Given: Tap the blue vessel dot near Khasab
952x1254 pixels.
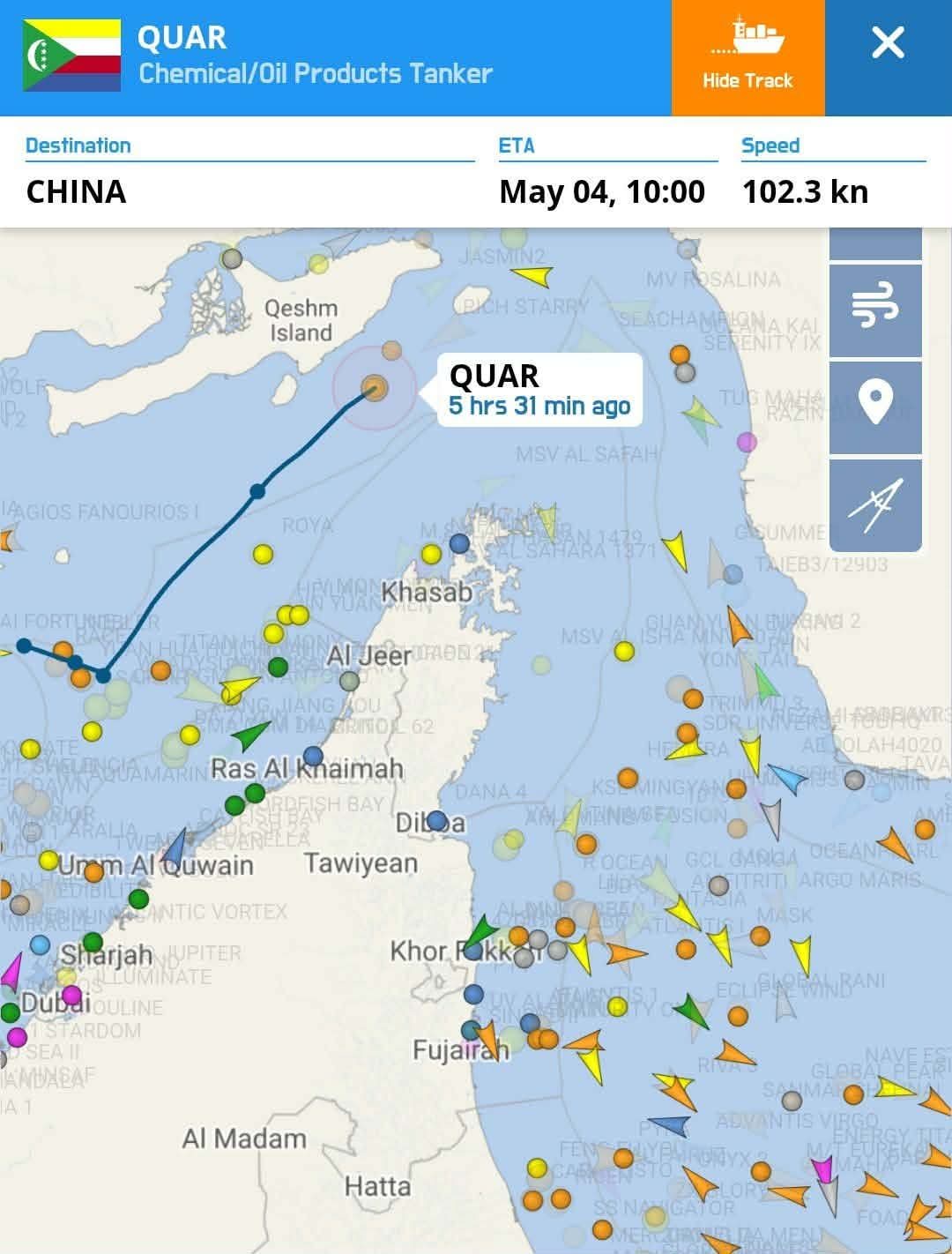Looking at the screenshot, I should (459, 543).
